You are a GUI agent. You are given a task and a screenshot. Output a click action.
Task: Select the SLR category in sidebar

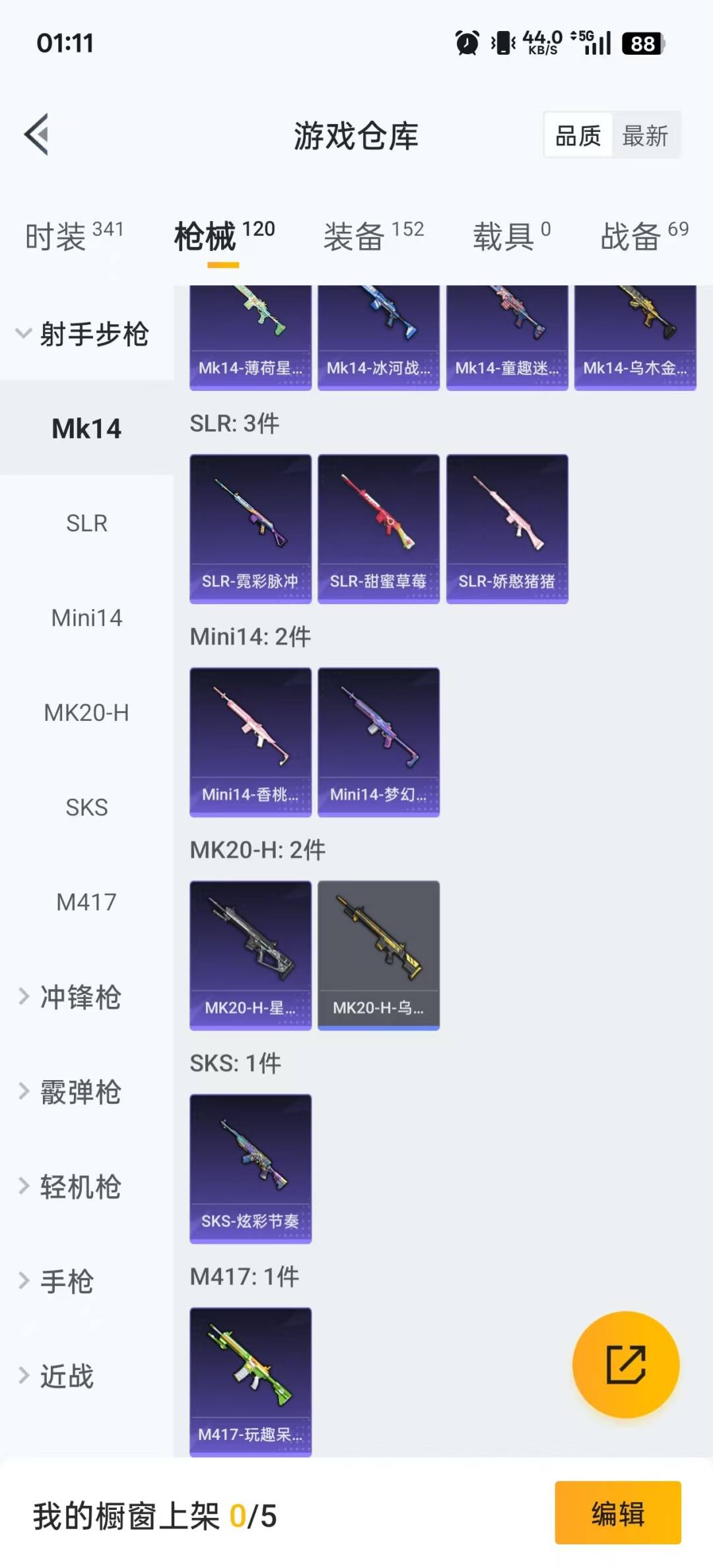click(86, 523)
